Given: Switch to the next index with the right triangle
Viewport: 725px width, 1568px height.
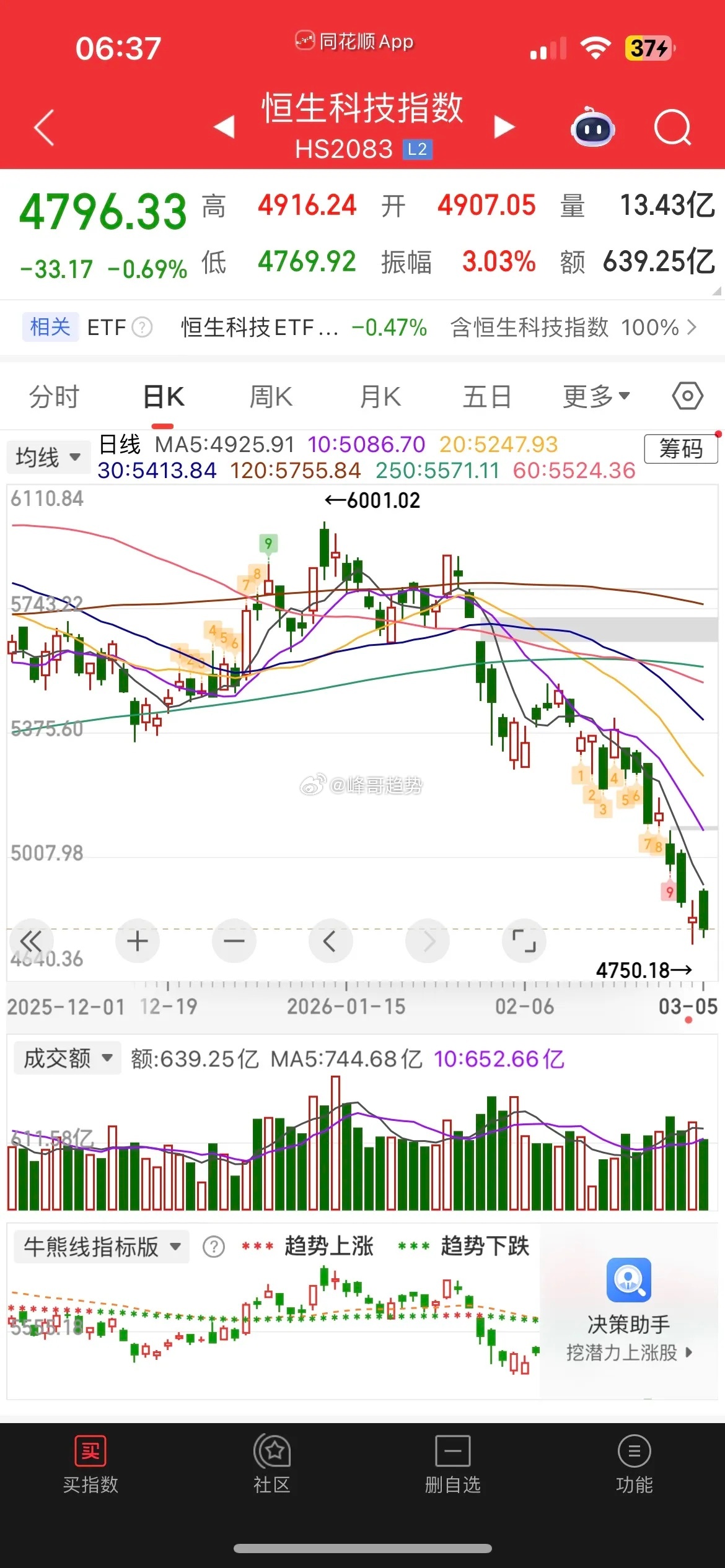Looking at the screenshot, I should (x=504, y=127).
